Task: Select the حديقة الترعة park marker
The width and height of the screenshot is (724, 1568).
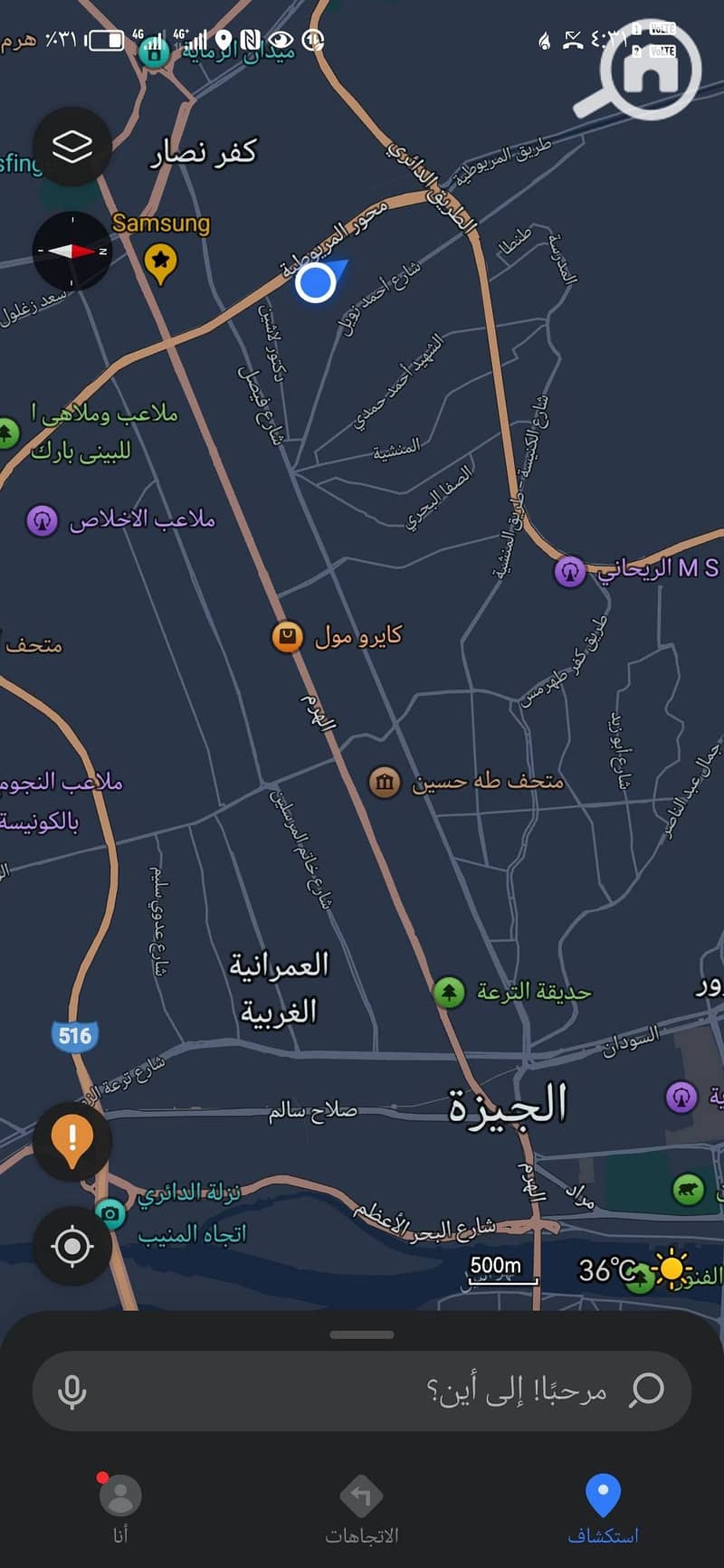Action: (448, 993)
